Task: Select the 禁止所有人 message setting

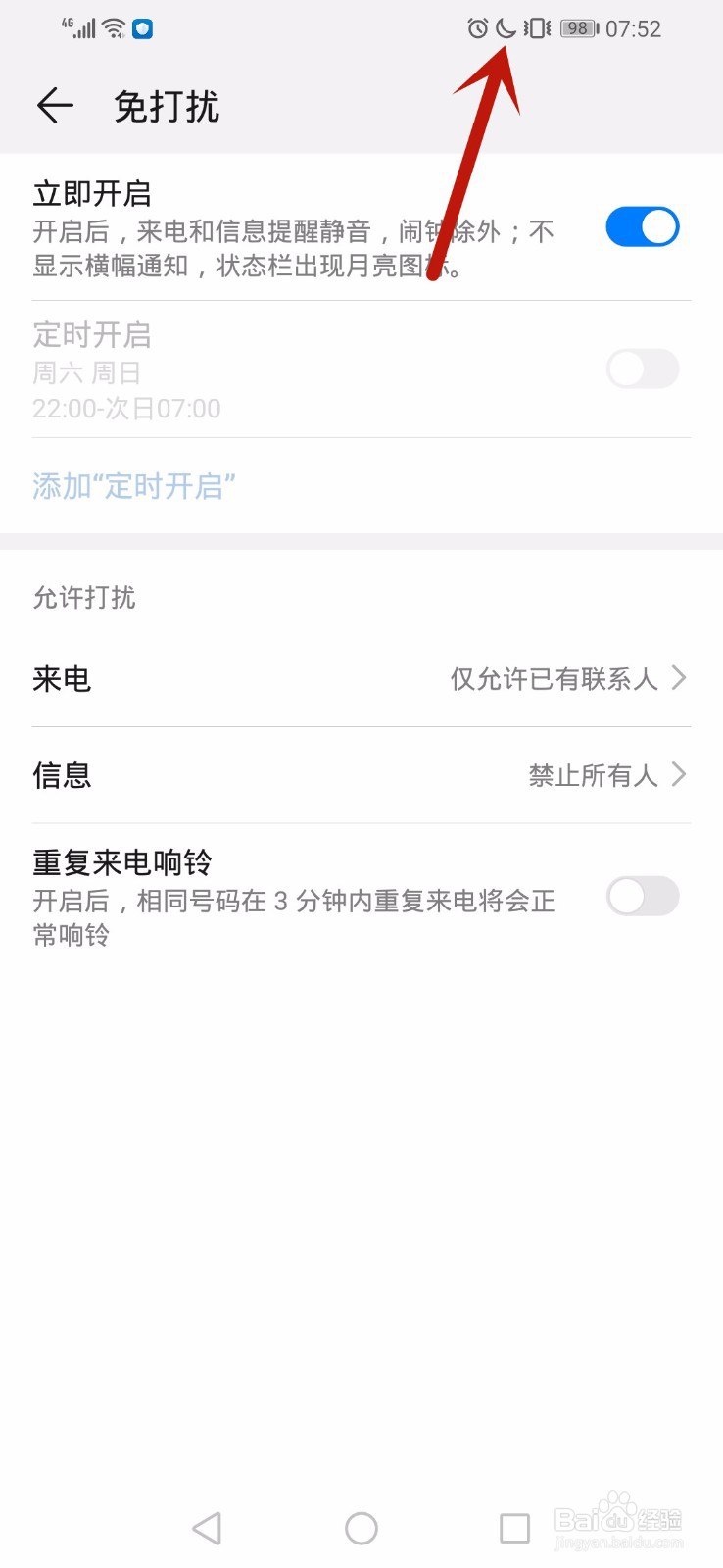Action: [x=592, y=775]
